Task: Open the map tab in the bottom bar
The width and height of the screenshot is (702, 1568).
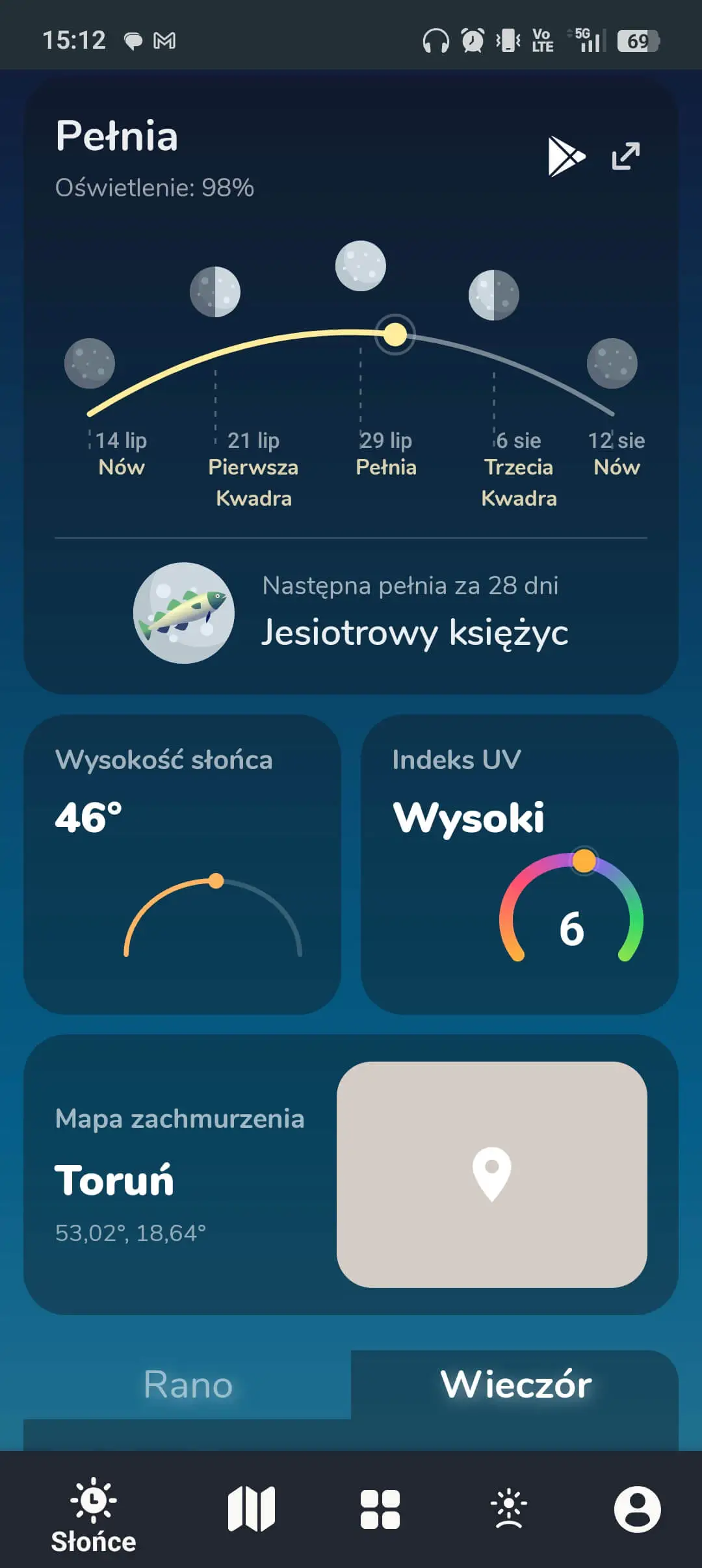Action: pyautogui.click(x=252, y=1508)
